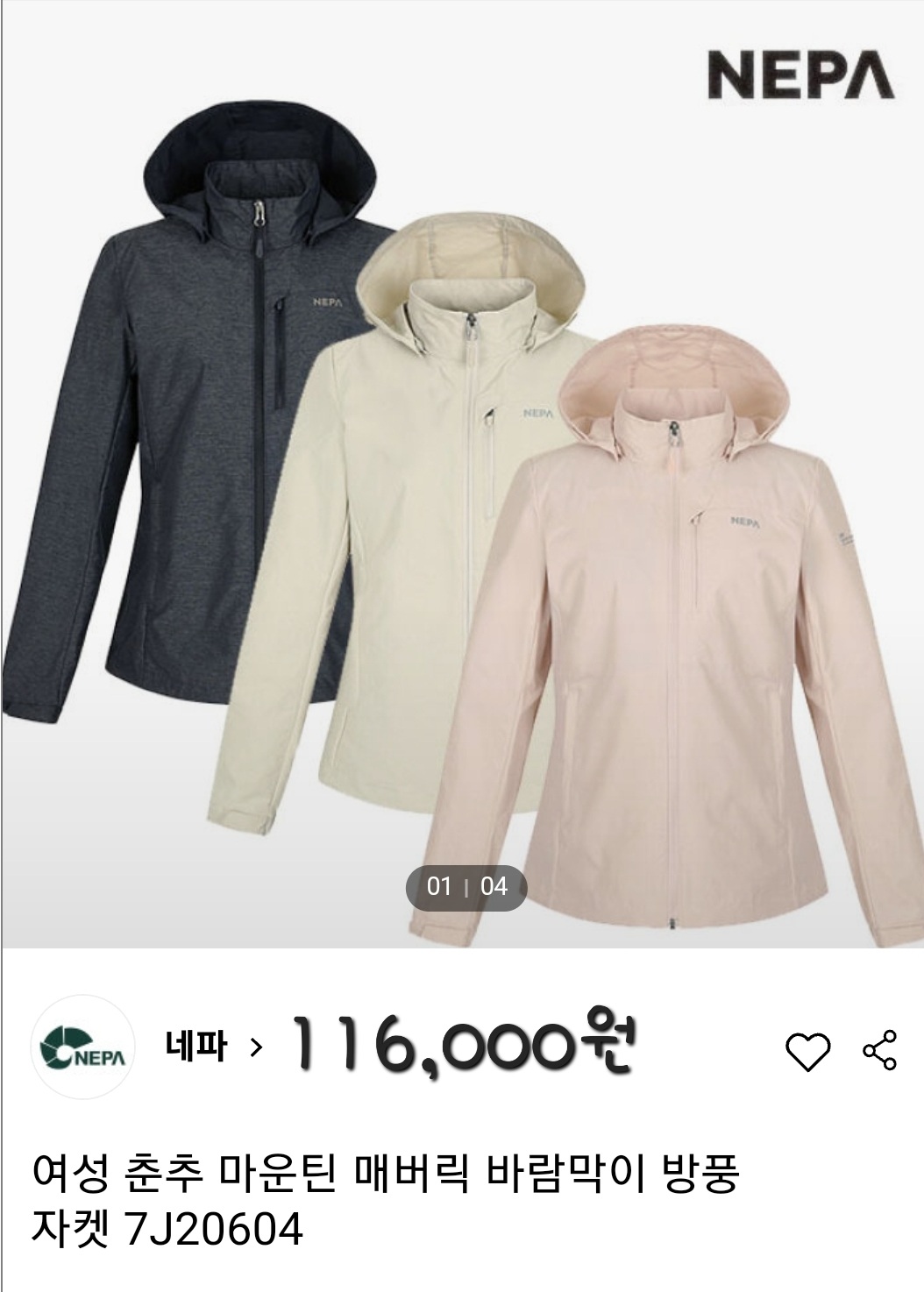Expand seller details using the arrow after 네파
Image resolution: width=924 pixels, height=1292 pixels.
click(x=255, y=1048)
